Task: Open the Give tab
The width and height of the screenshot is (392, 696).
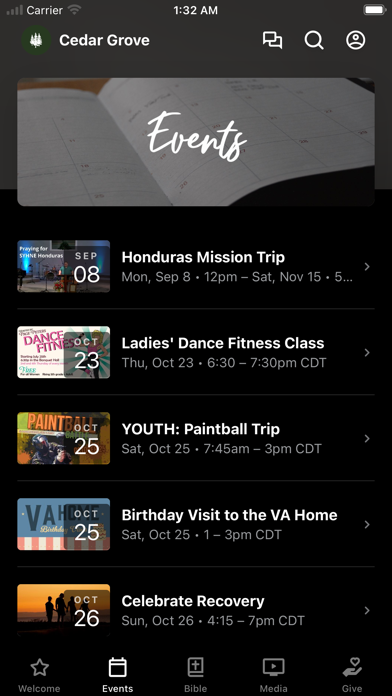Action: pos(352,676)
